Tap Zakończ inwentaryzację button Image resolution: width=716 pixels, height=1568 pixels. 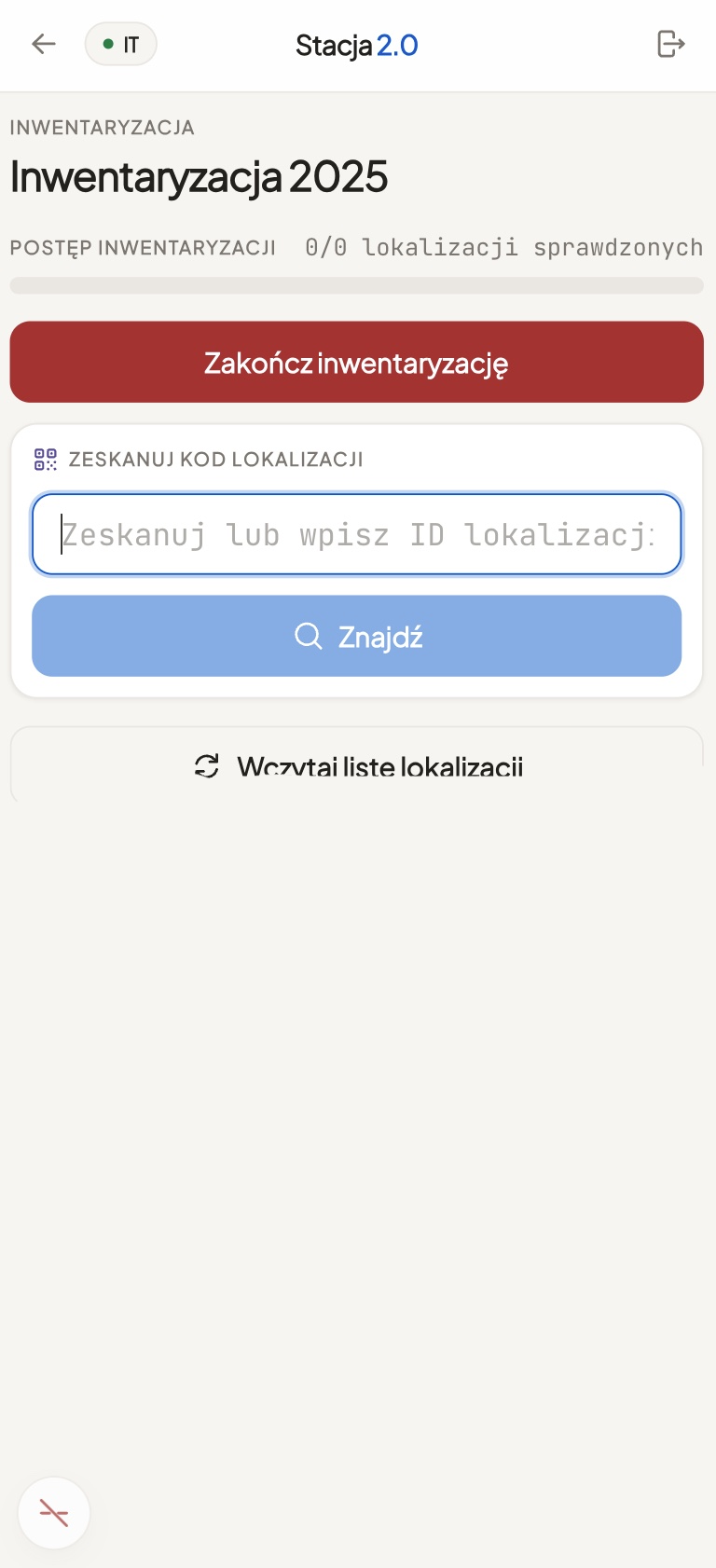356,362
